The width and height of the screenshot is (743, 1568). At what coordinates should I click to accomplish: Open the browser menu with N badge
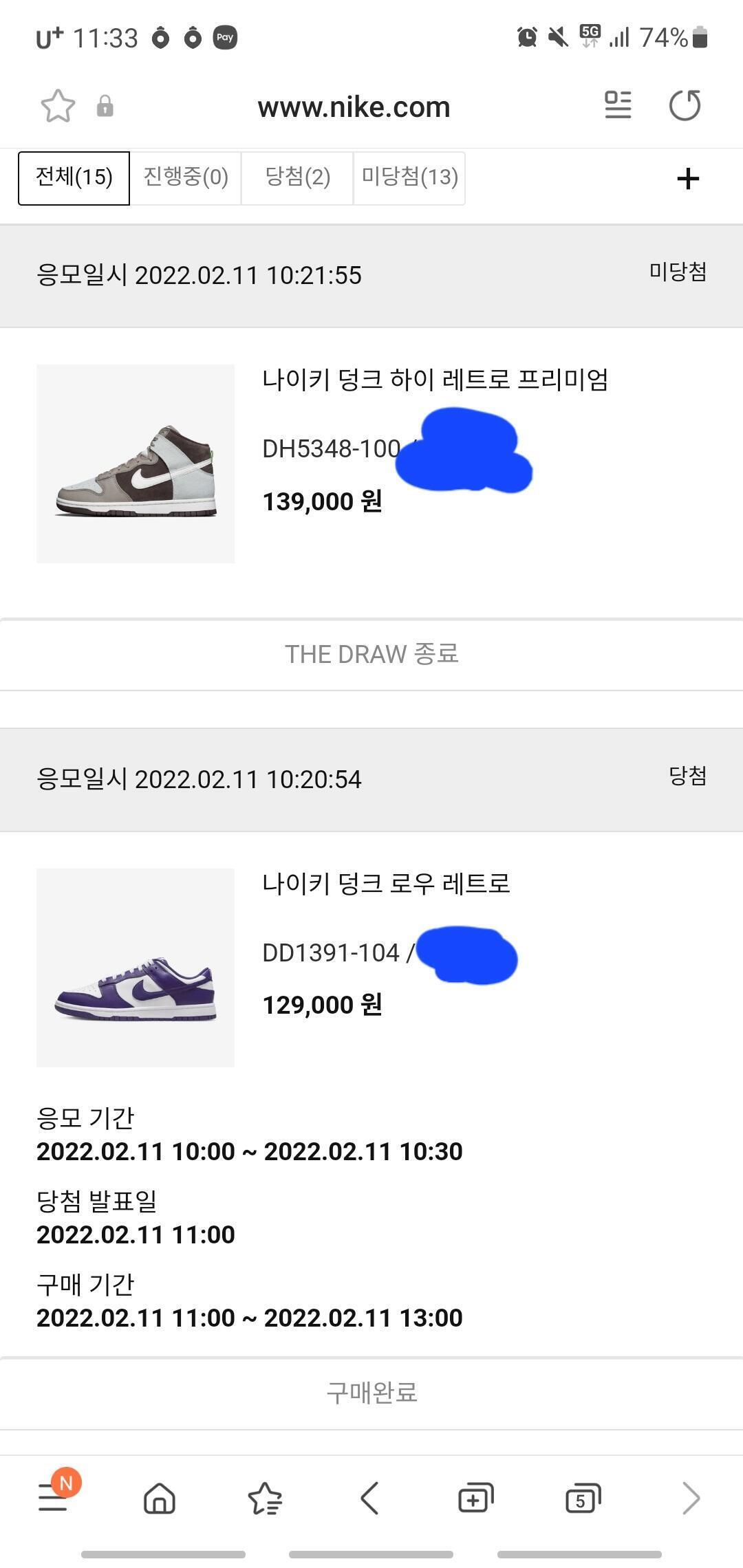pos(54,1498)
